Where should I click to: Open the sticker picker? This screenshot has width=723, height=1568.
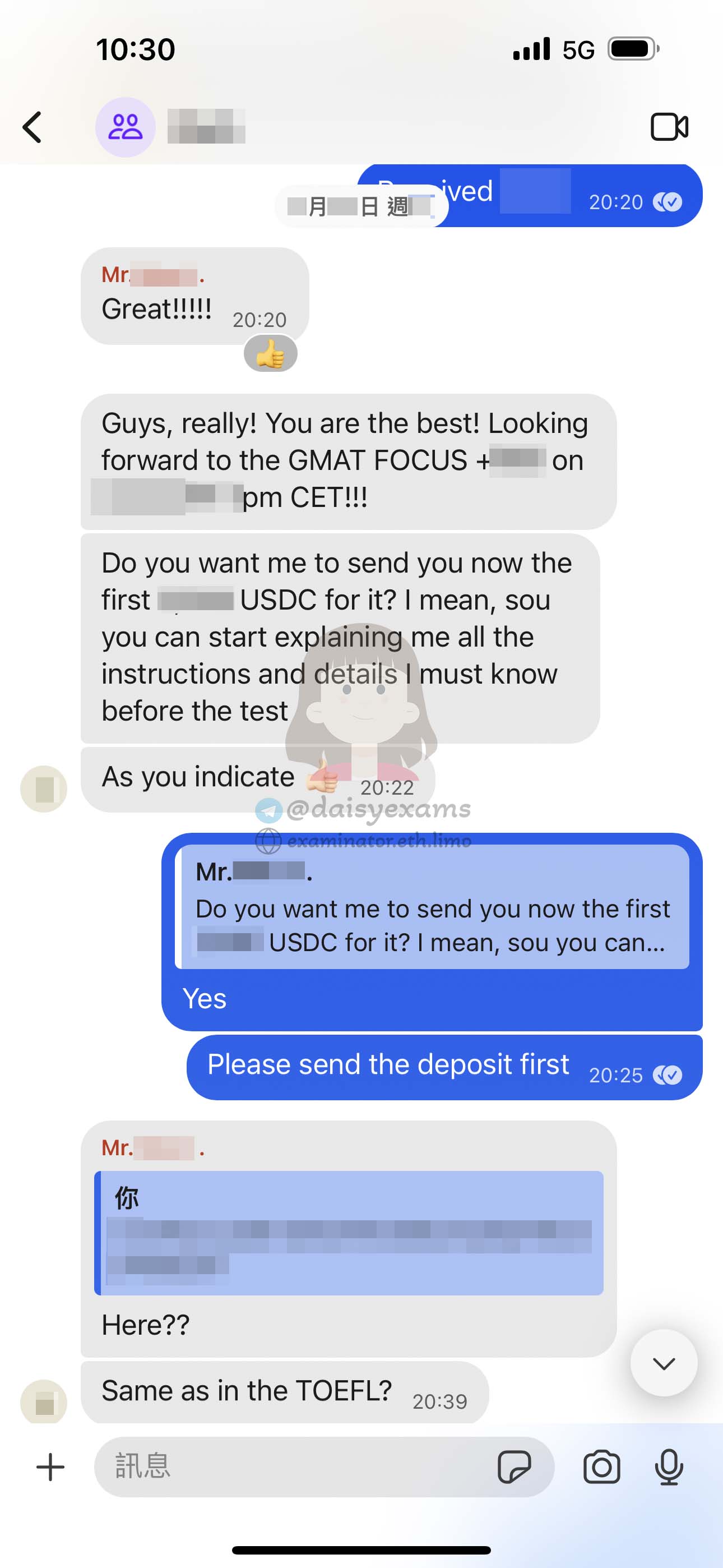[515, 1467]
